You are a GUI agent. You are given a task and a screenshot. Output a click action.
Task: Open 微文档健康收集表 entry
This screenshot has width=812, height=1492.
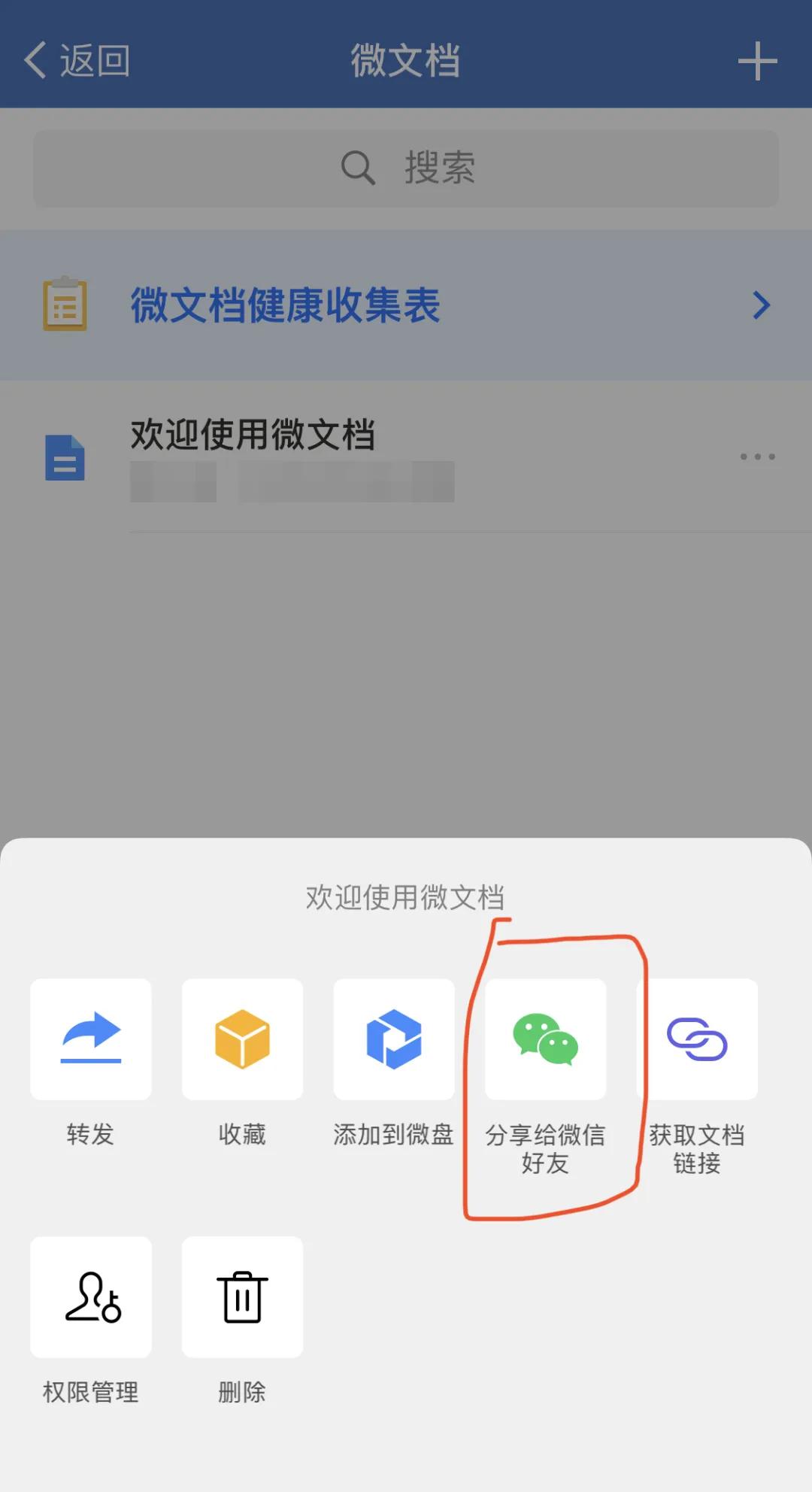coord(406,305)
